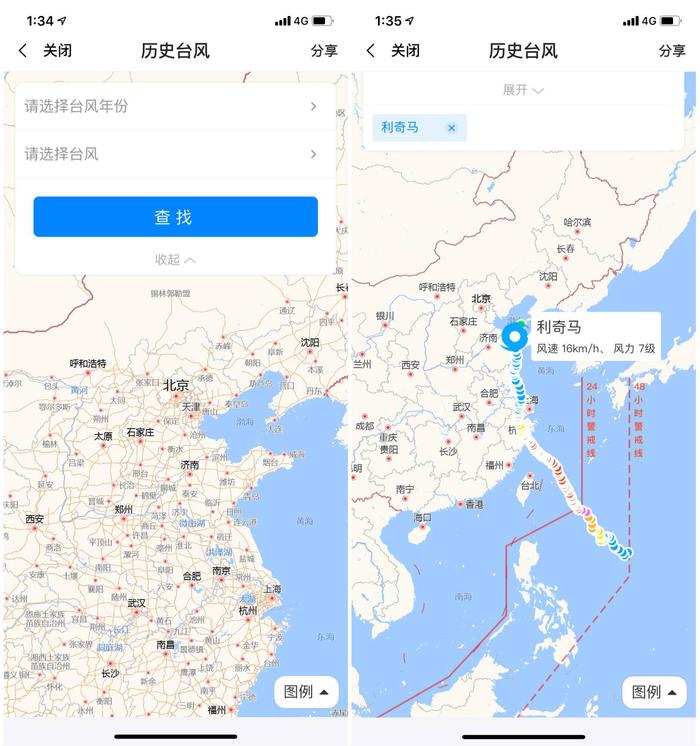700x746 pixels.
Task: Remove the 利奇马 typhoon chip
Action: pyautogui.click(x=451, y=128)
